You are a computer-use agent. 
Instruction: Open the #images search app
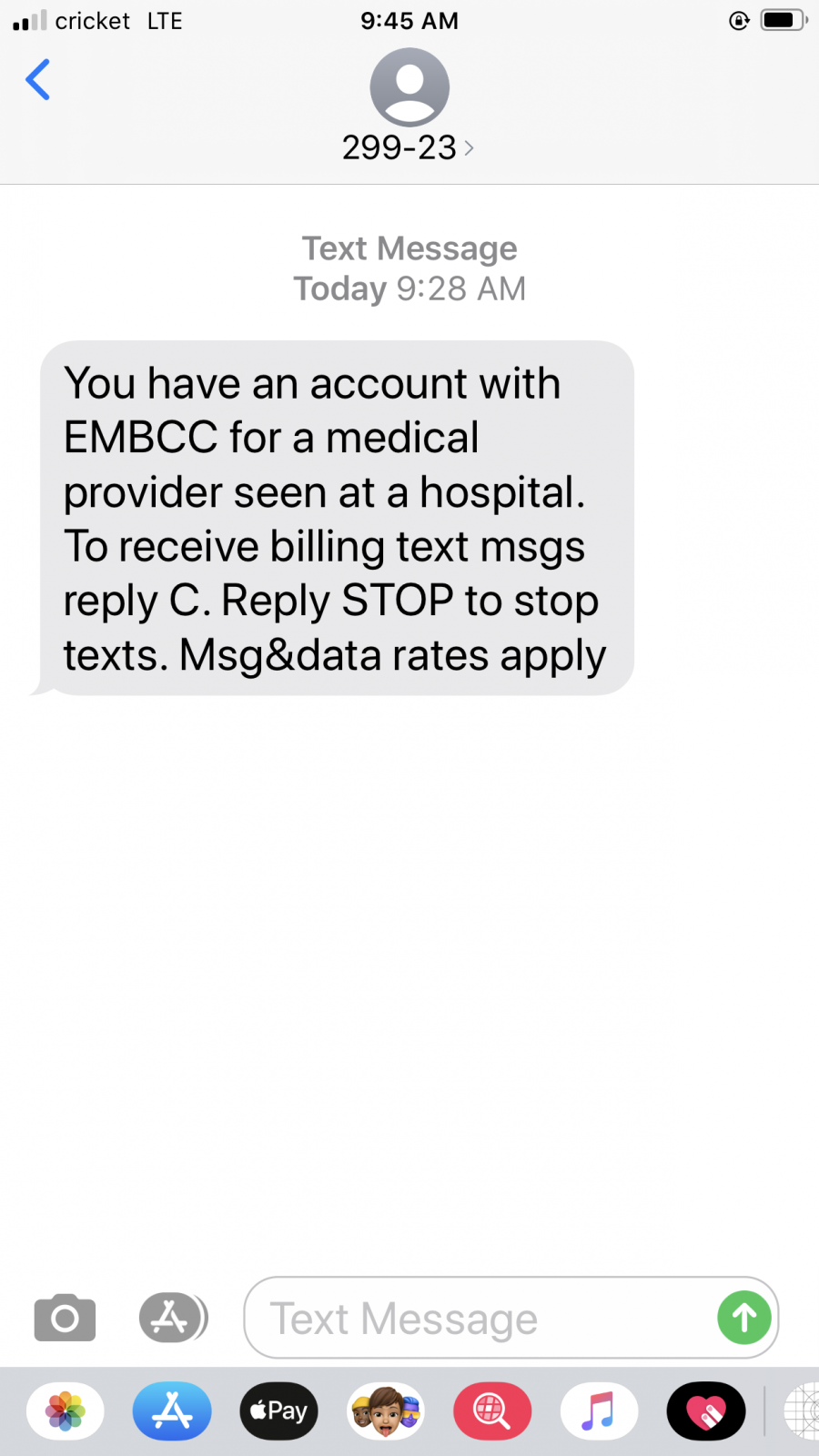tap(492, 1411)
